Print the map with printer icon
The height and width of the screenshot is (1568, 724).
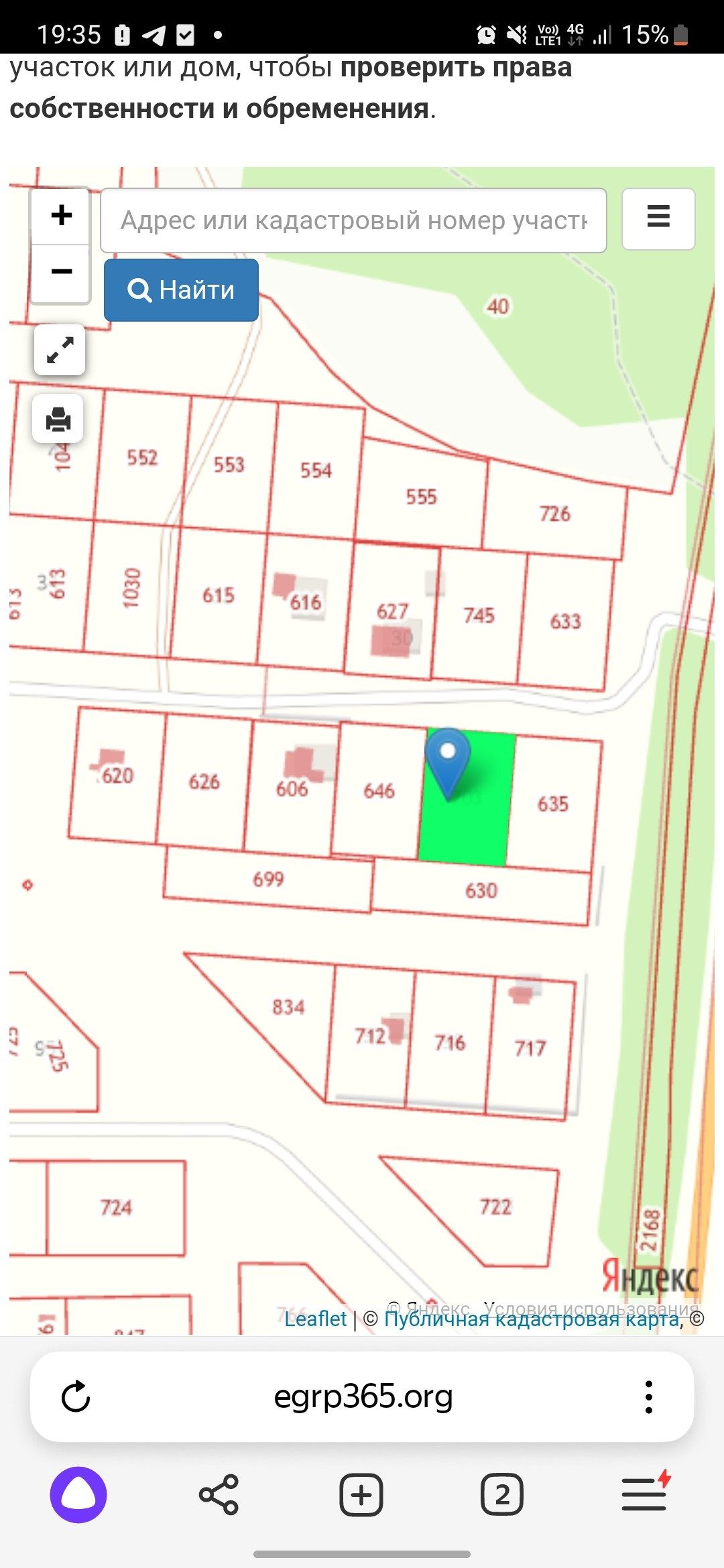pyautogui.click(x=58, y=419)
